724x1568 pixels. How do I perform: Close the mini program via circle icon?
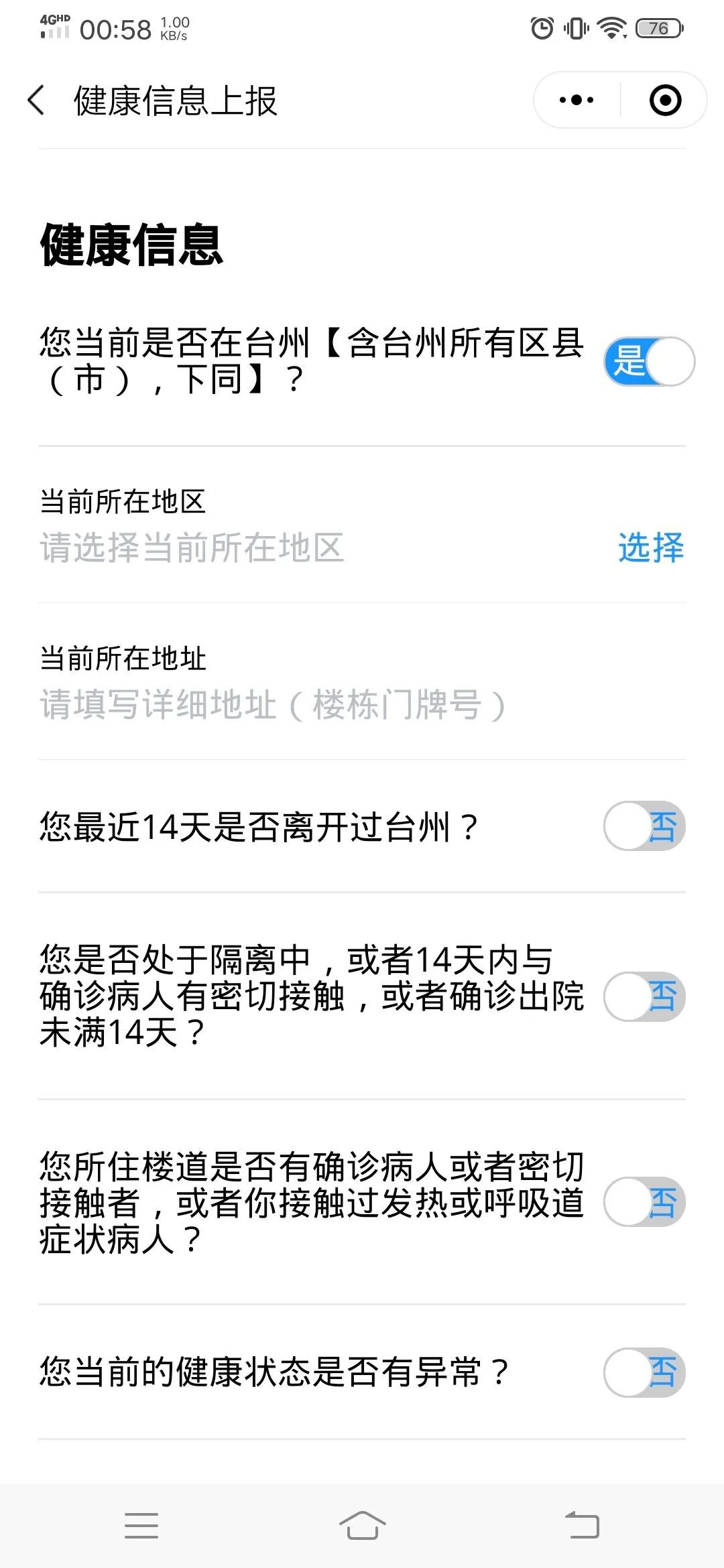tap(665, 101)
